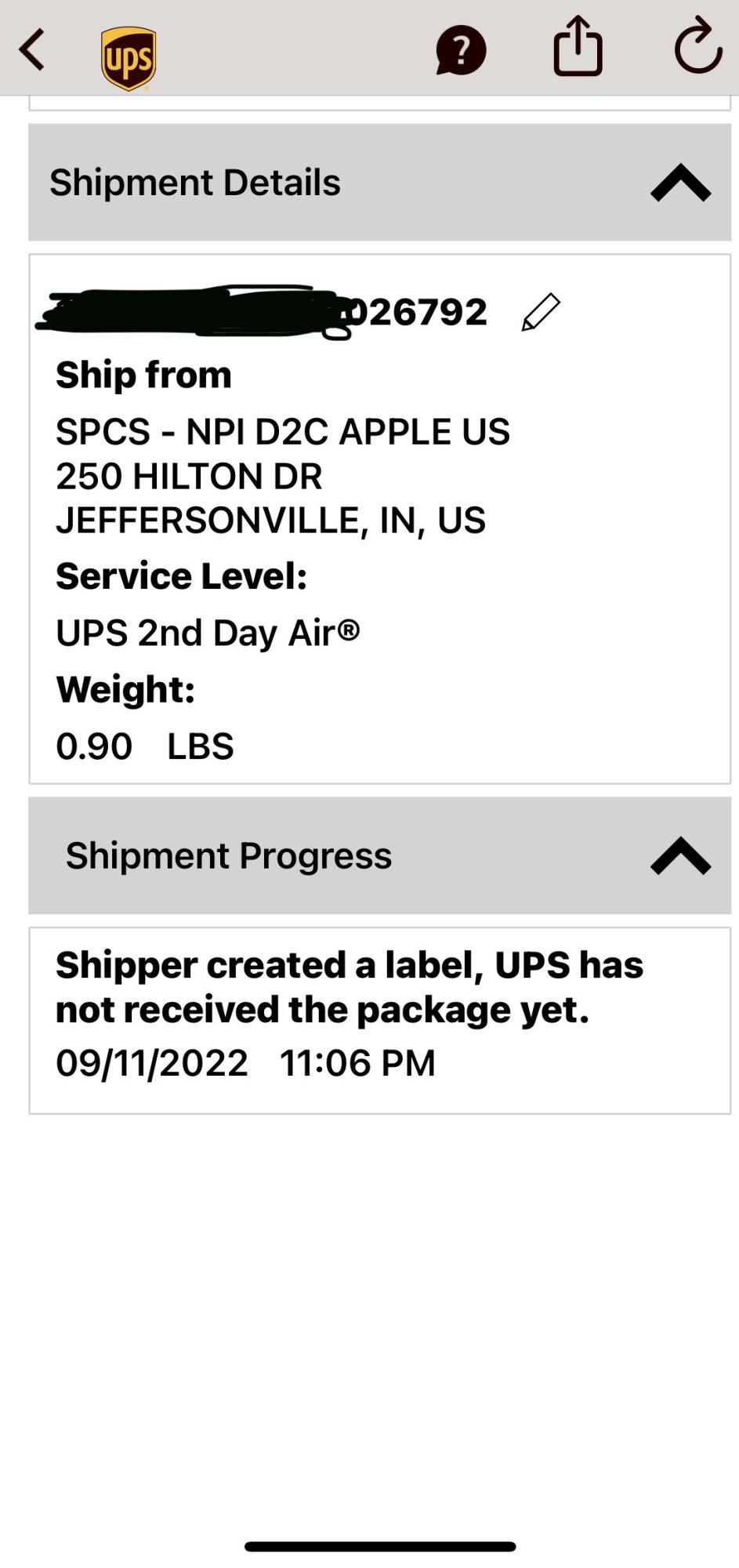
Task: Open the help chat icon
Action: pos(461,51)
